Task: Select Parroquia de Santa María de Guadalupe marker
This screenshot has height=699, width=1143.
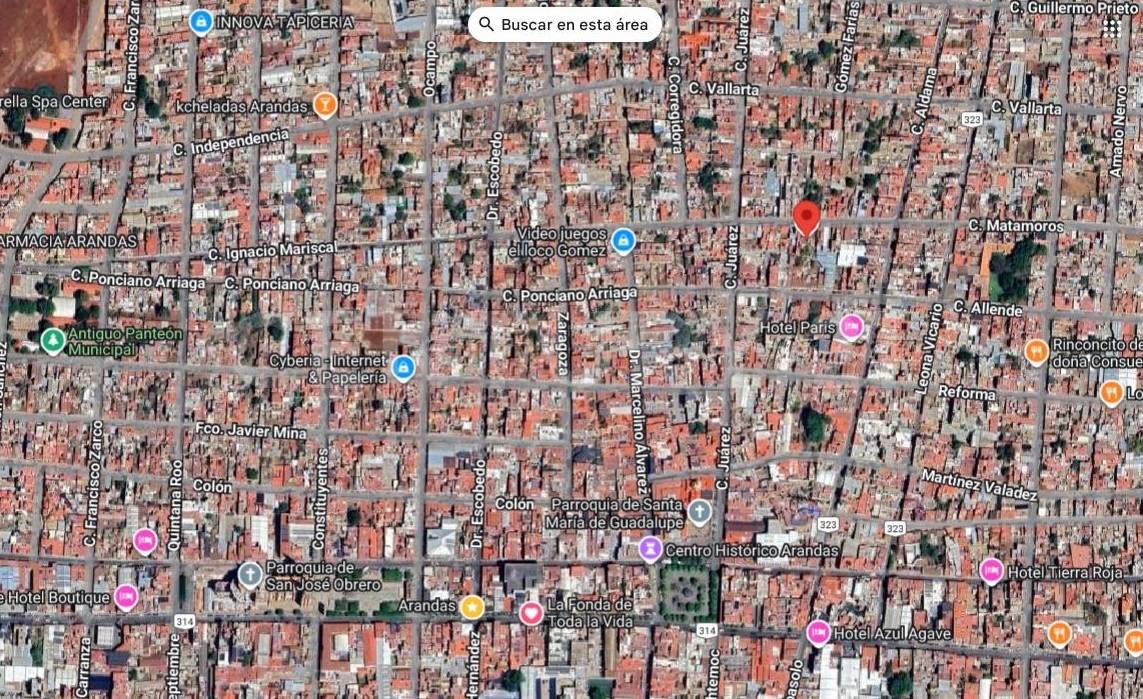Action: point(699,512)
